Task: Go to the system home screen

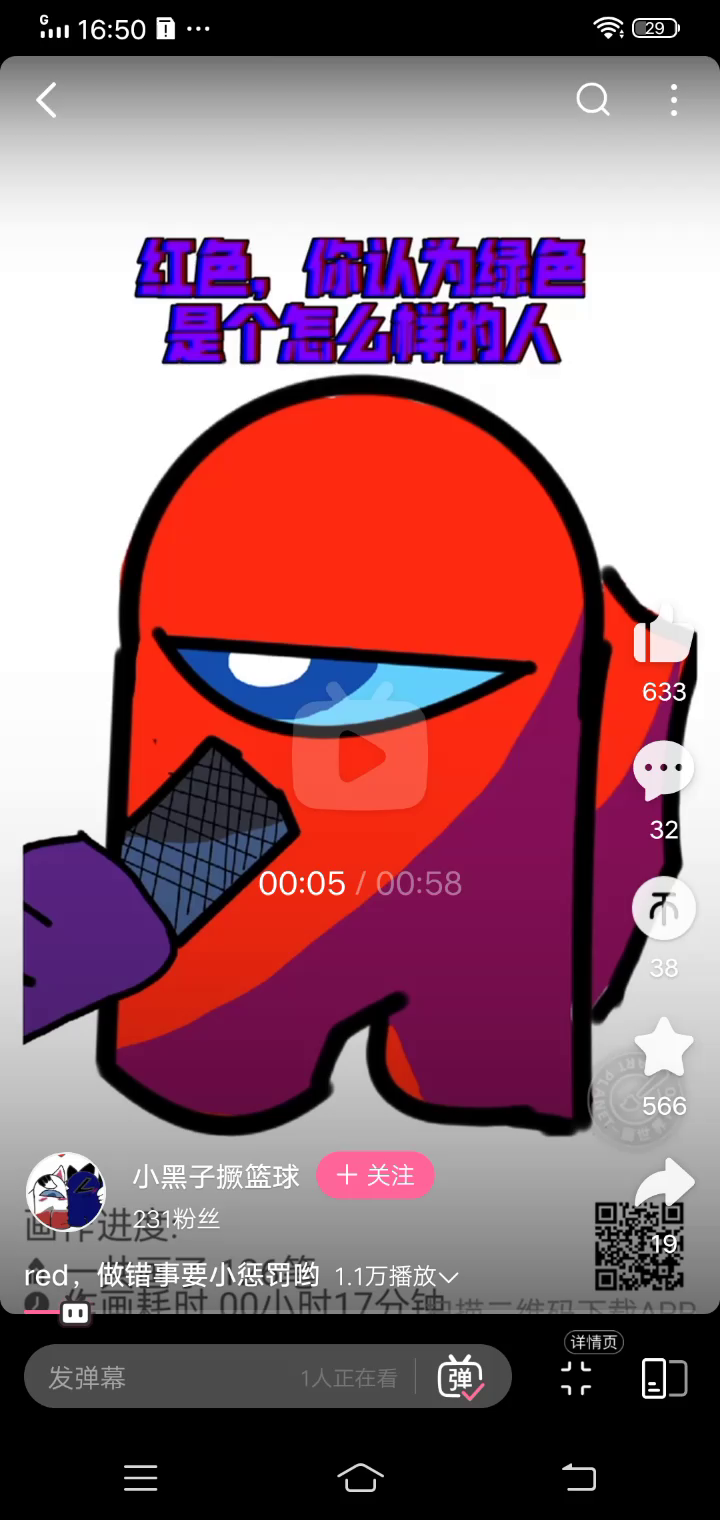Action: click(360, 1477)
